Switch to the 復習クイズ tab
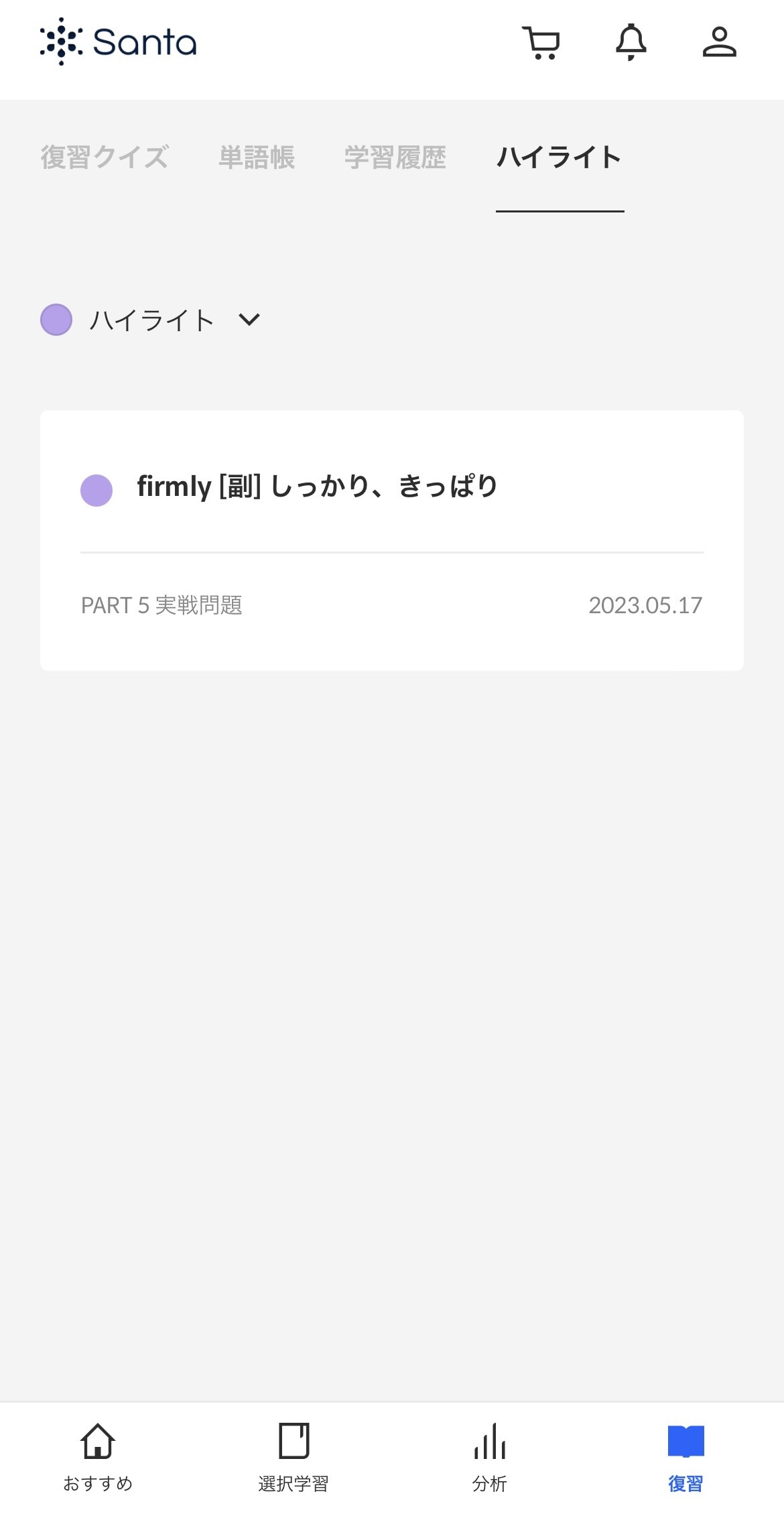Screen dimensions: 784x1526 105,157
